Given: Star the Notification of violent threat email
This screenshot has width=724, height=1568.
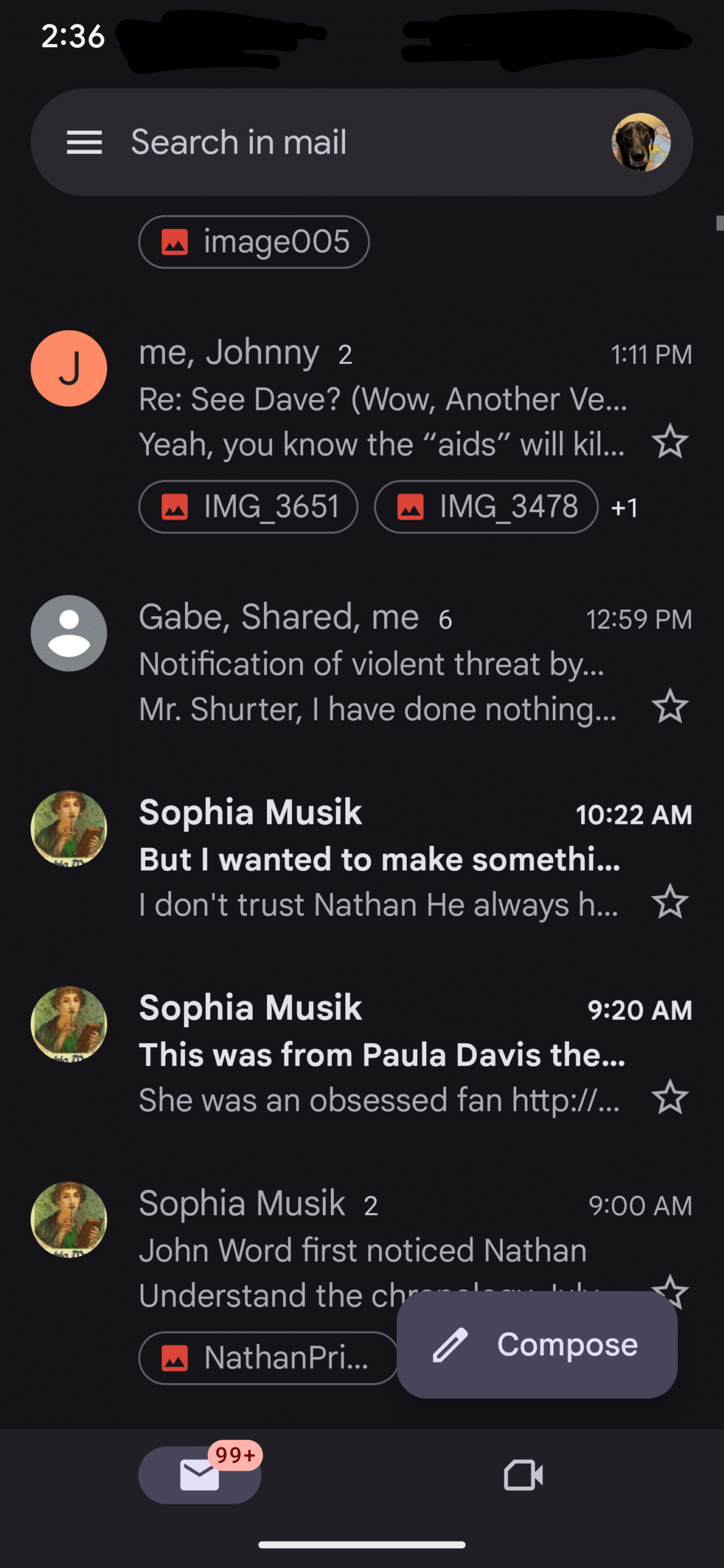Looking at the screenshot, I should tap(670, 706).
